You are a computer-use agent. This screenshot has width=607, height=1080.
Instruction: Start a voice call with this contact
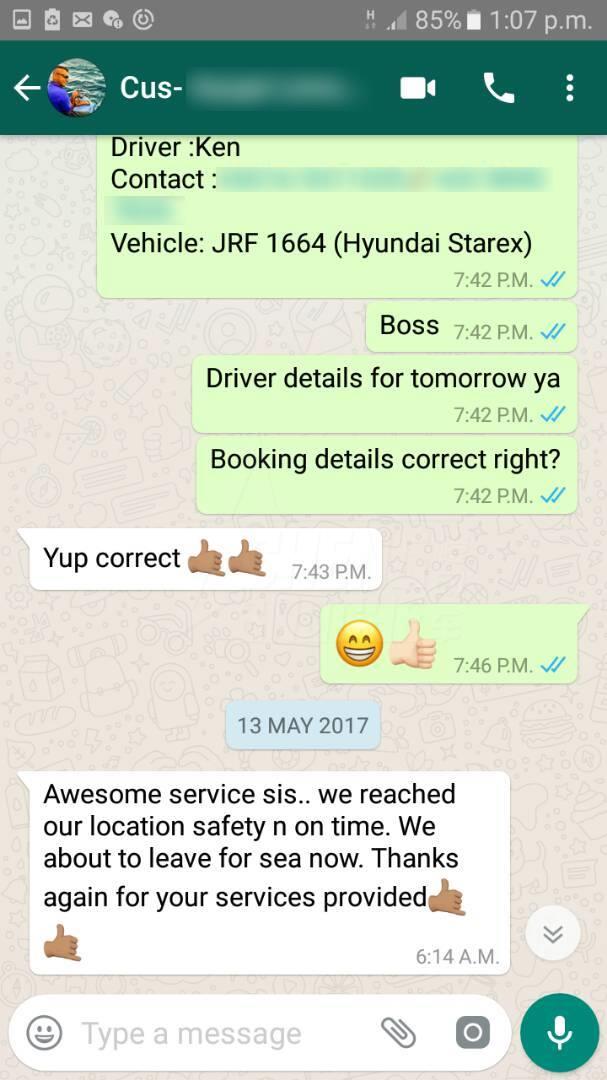[499, 88]
